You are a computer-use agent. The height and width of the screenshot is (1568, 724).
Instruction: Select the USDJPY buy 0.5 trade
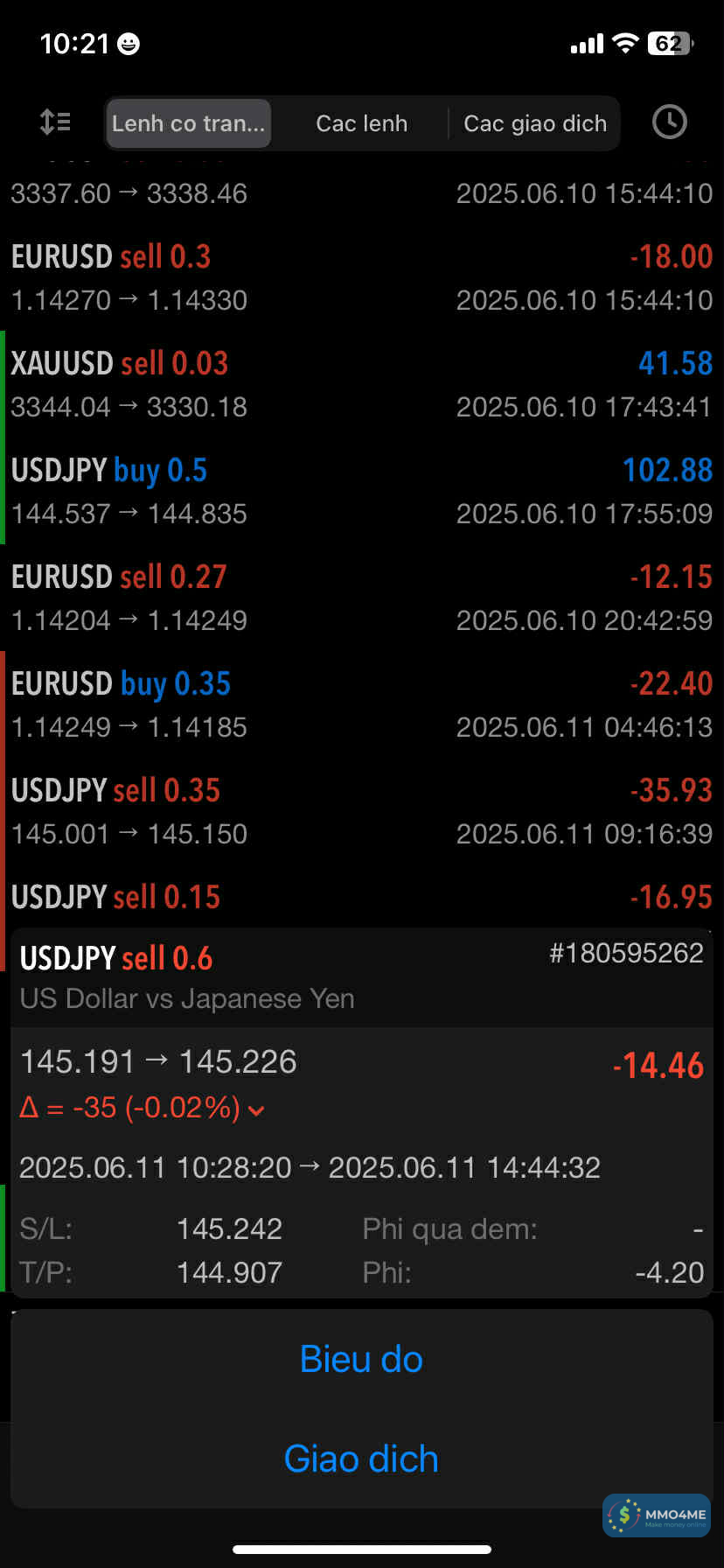pos(361,491)
